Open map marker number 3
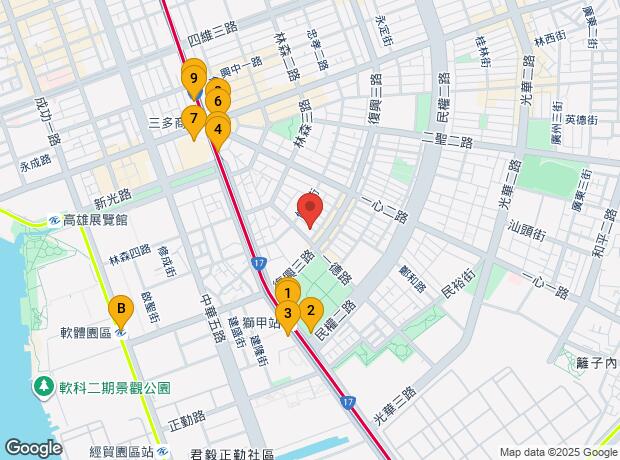This screenshot has height=460, width=620. tap(288, 314)
